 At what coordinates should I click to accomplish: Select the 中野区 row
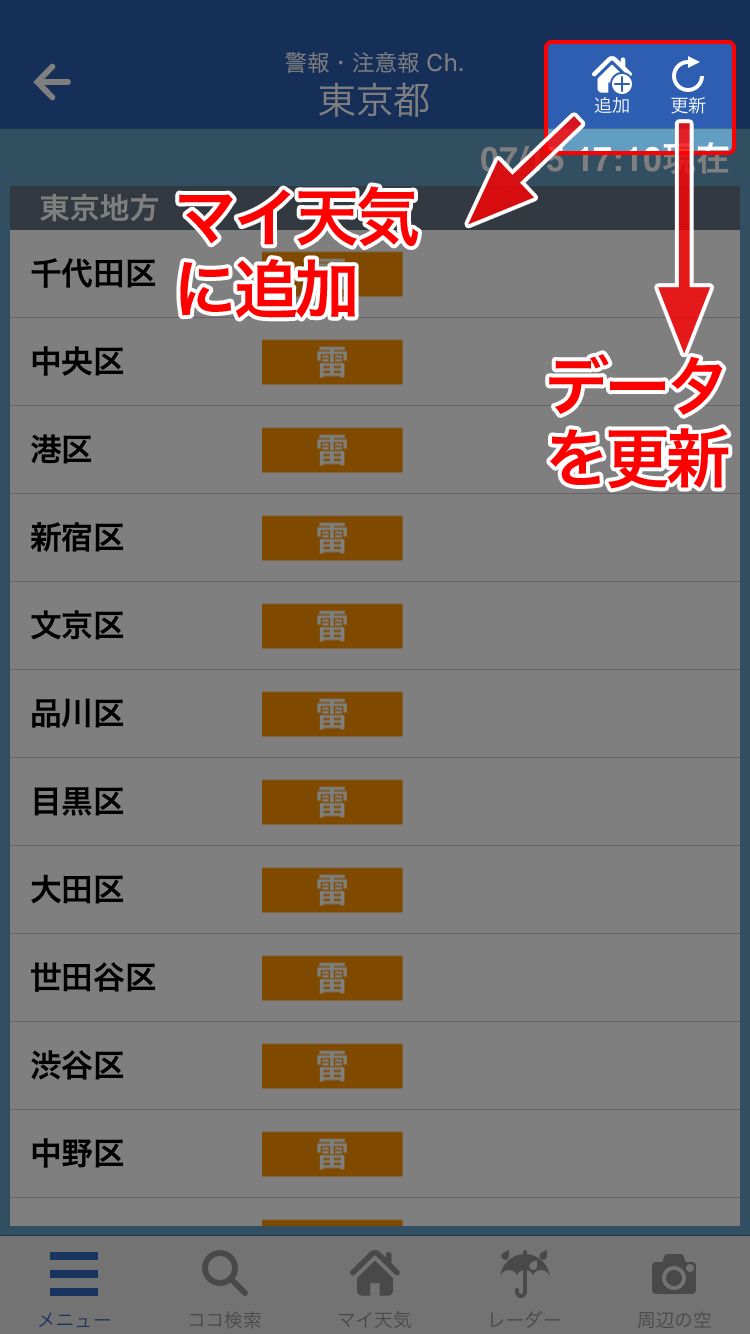(x=375, y=1154)
